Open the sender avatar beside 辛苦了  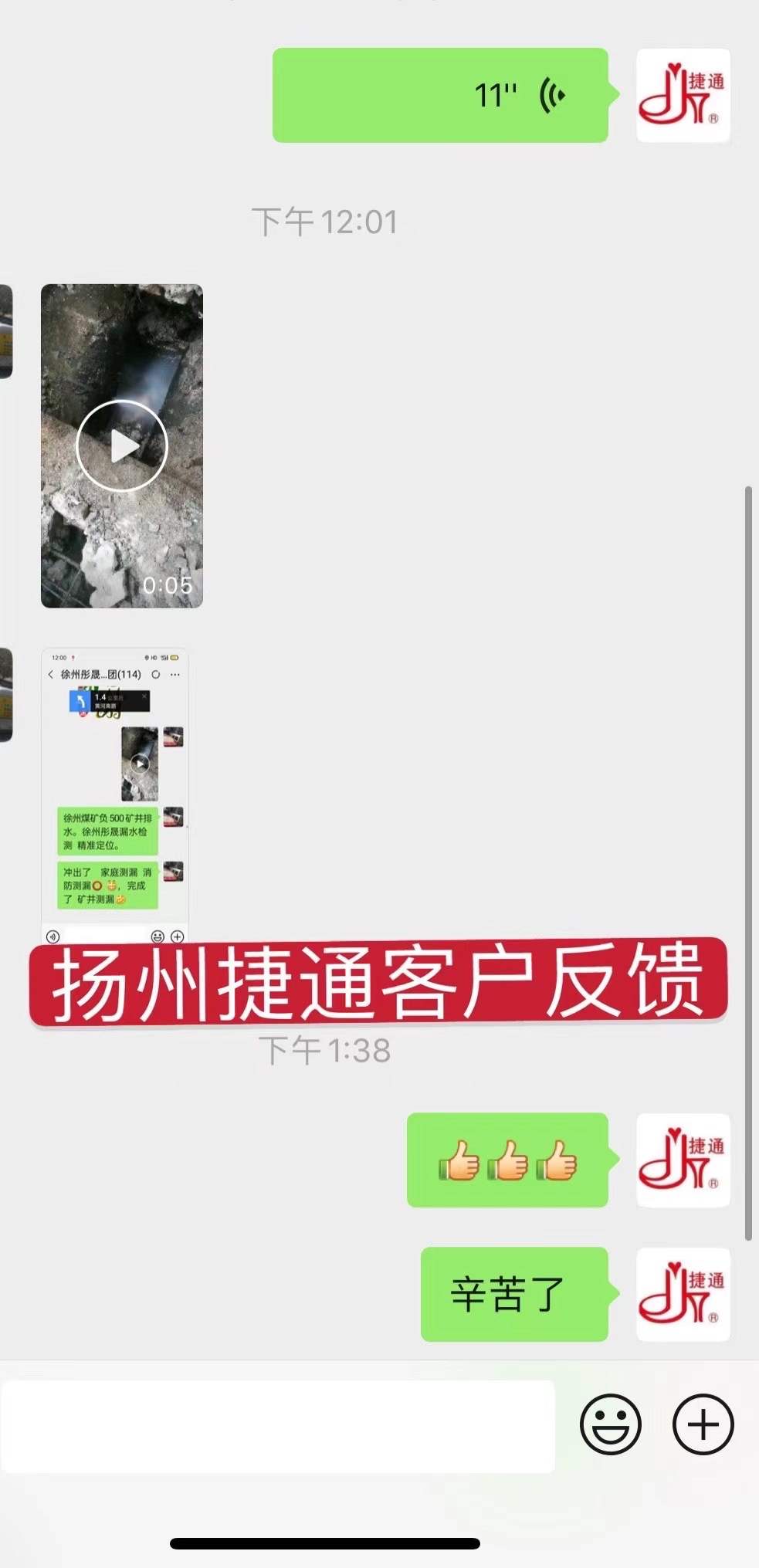(683, 1294)
